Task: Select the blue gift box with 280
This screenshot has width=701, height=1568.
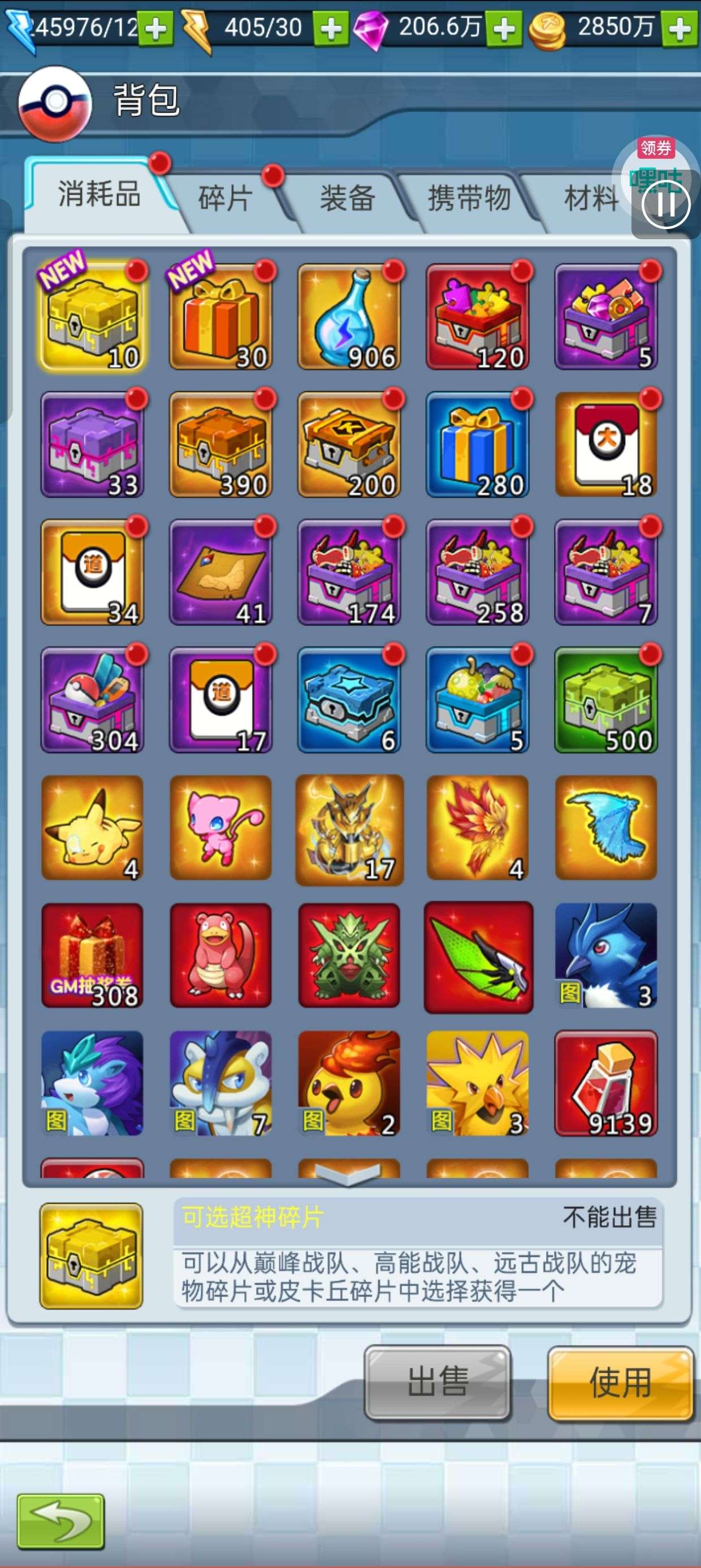Action: pyautogui.click(x=478, y=445)
